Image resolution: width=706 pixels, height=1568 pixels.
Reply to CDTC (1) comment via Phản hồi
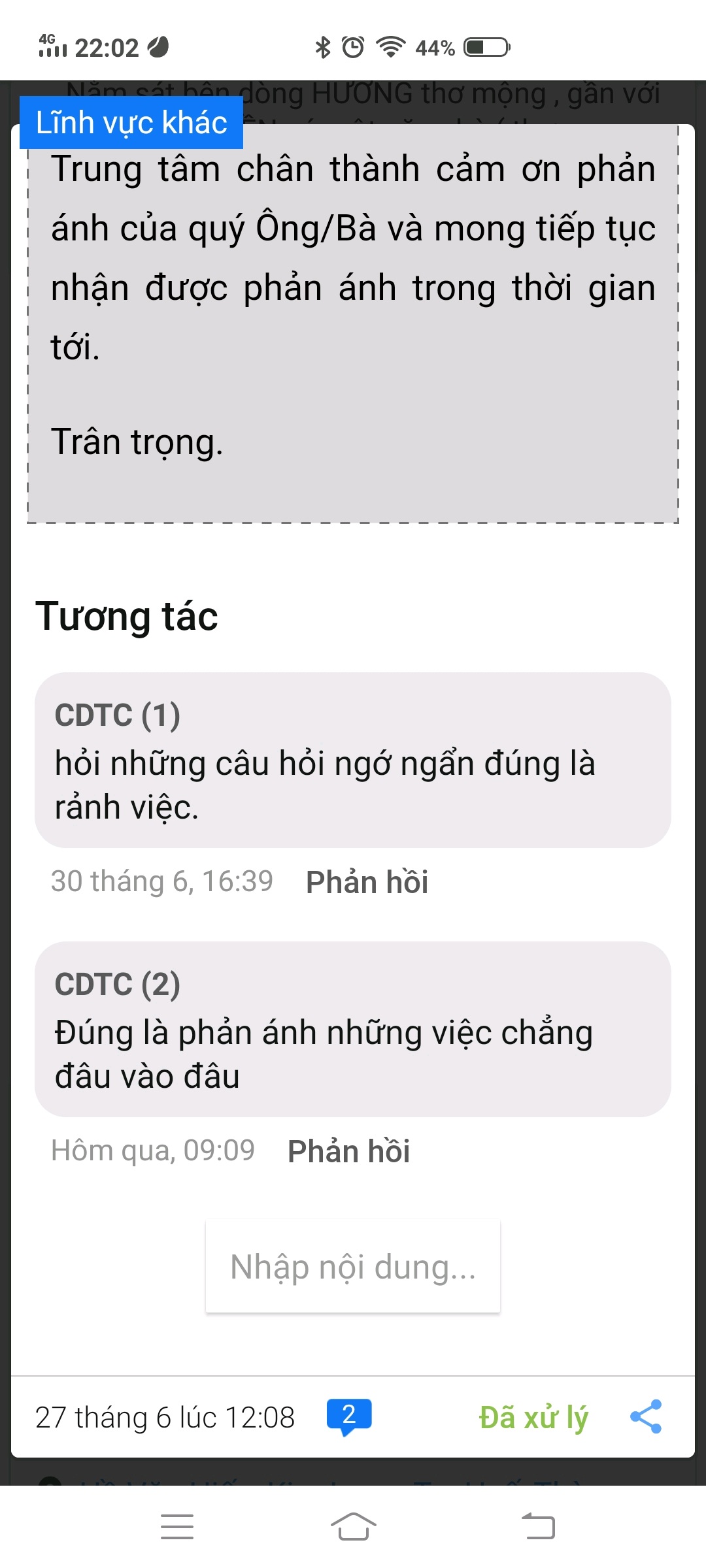point(367,882)
